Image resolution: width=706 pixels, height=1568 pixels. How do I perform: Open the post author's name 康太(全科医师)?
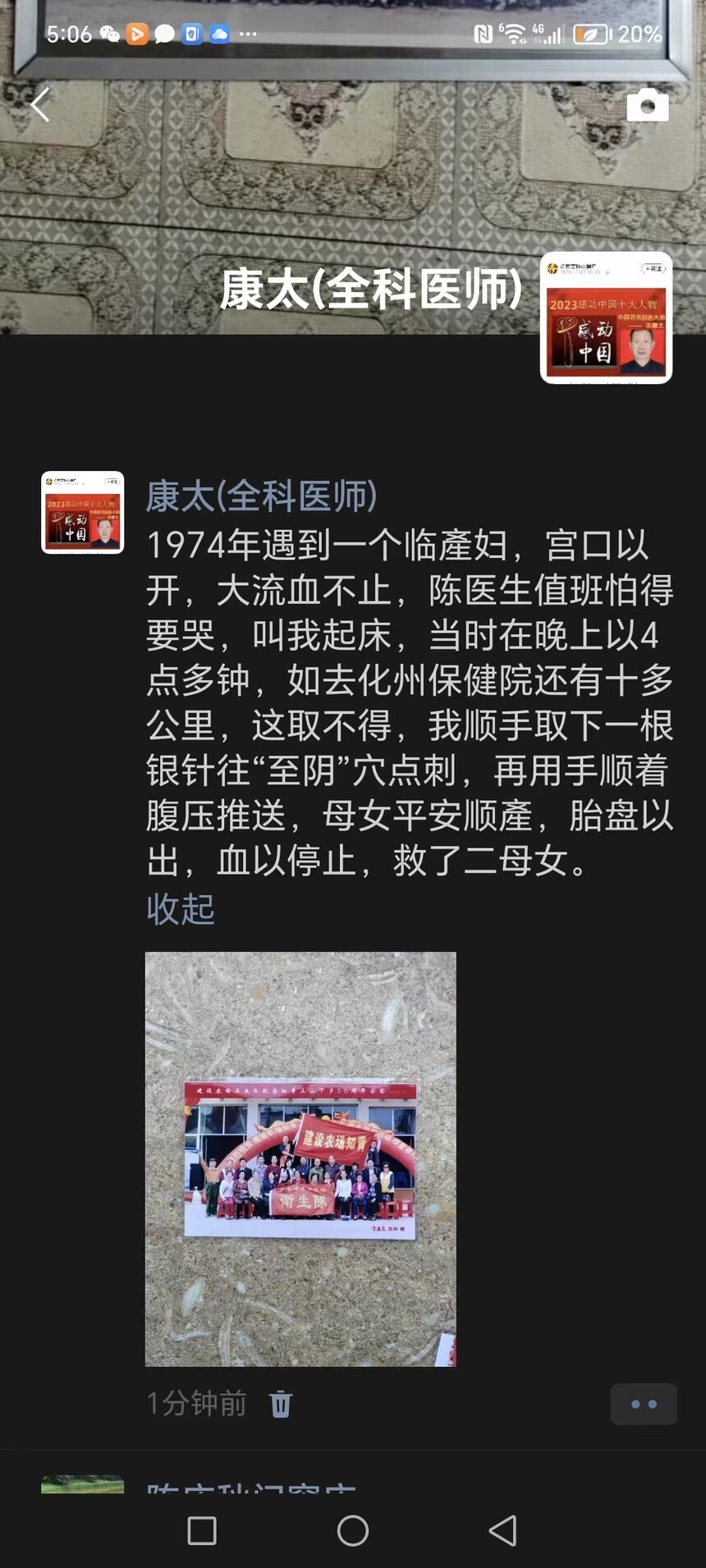tap(261, 496)
